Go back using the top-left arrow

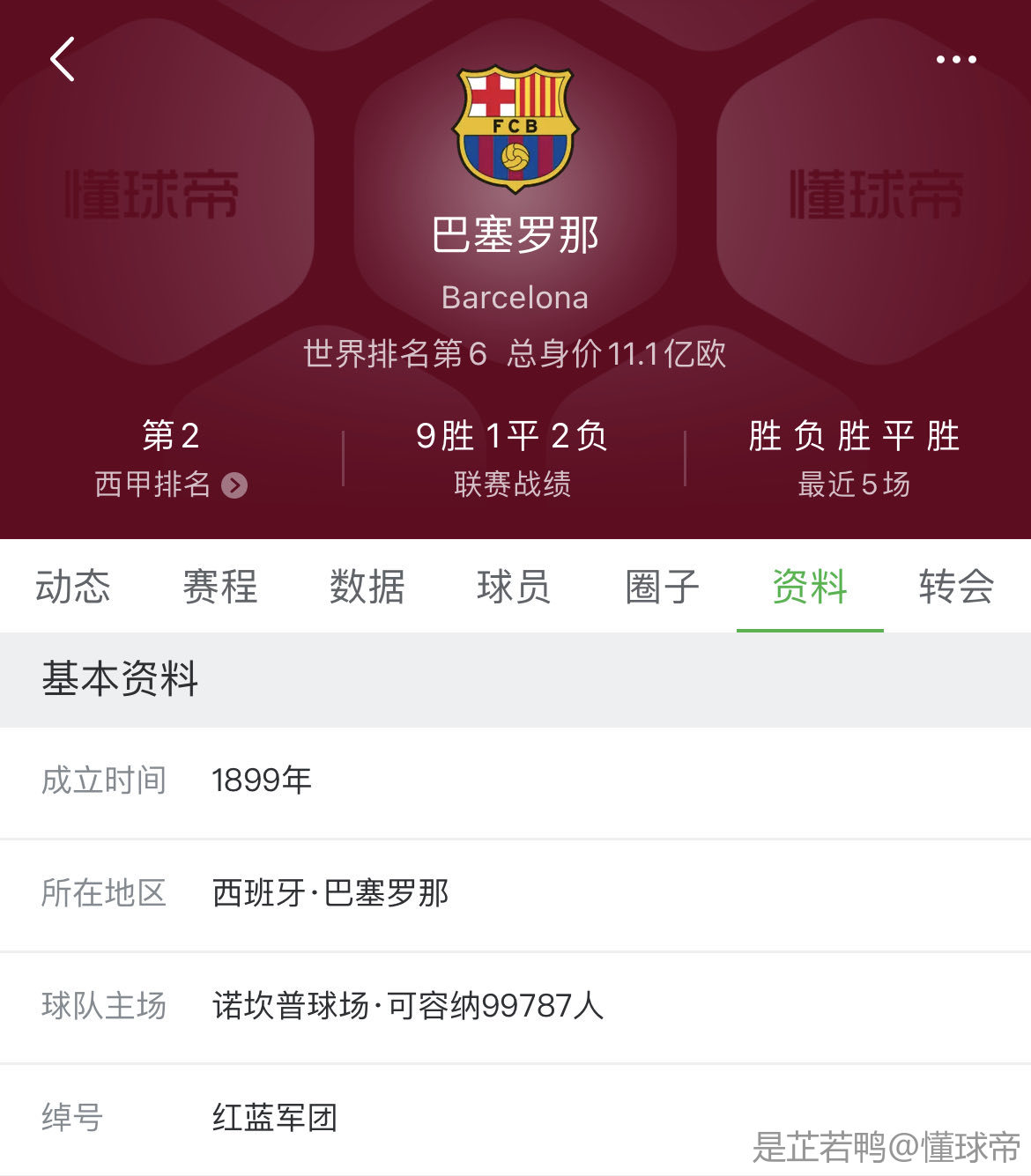tap(63, 60)
